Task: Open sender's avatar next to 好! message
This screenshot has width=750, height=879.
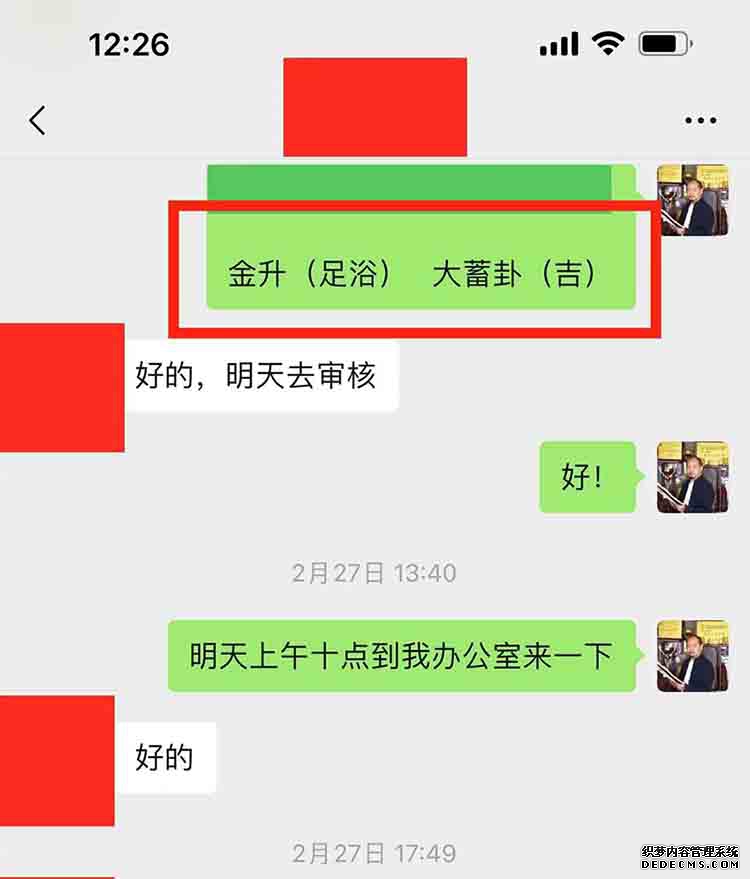Action: (692, 477)
